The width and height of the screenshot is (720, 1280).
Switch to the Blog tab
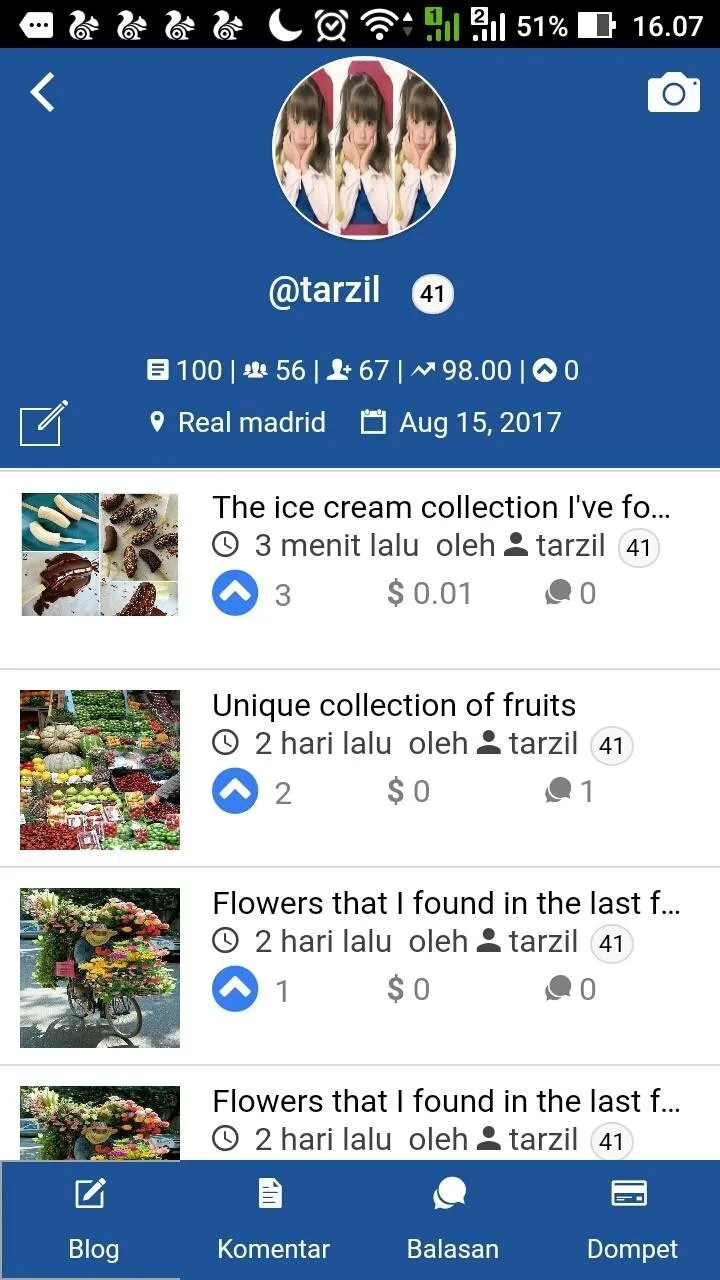pos(92,1220)
